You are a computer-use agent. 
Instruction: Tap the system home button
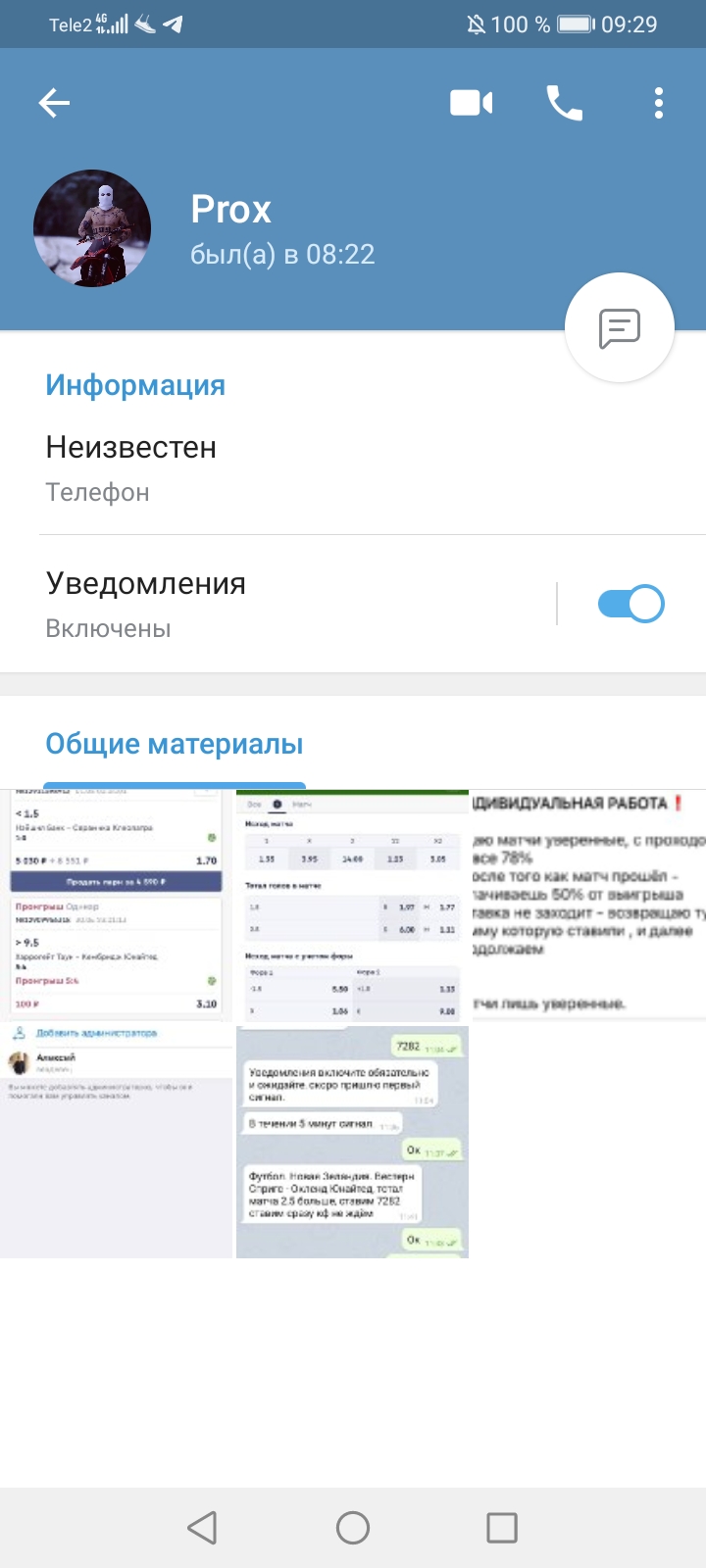pyautogui.click(x=353, y=1528)
